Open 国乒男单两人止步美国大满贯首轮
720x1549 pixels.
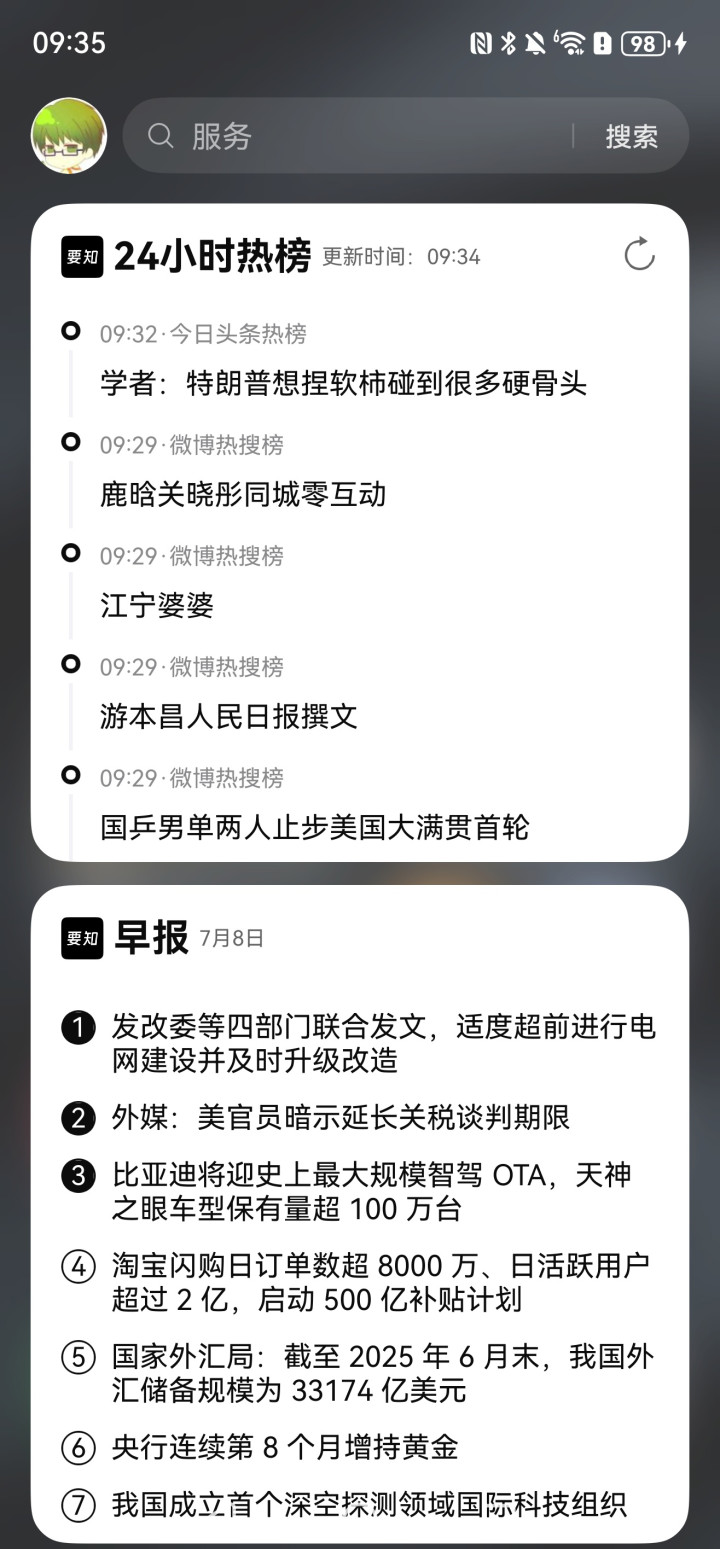click(315, 827)
